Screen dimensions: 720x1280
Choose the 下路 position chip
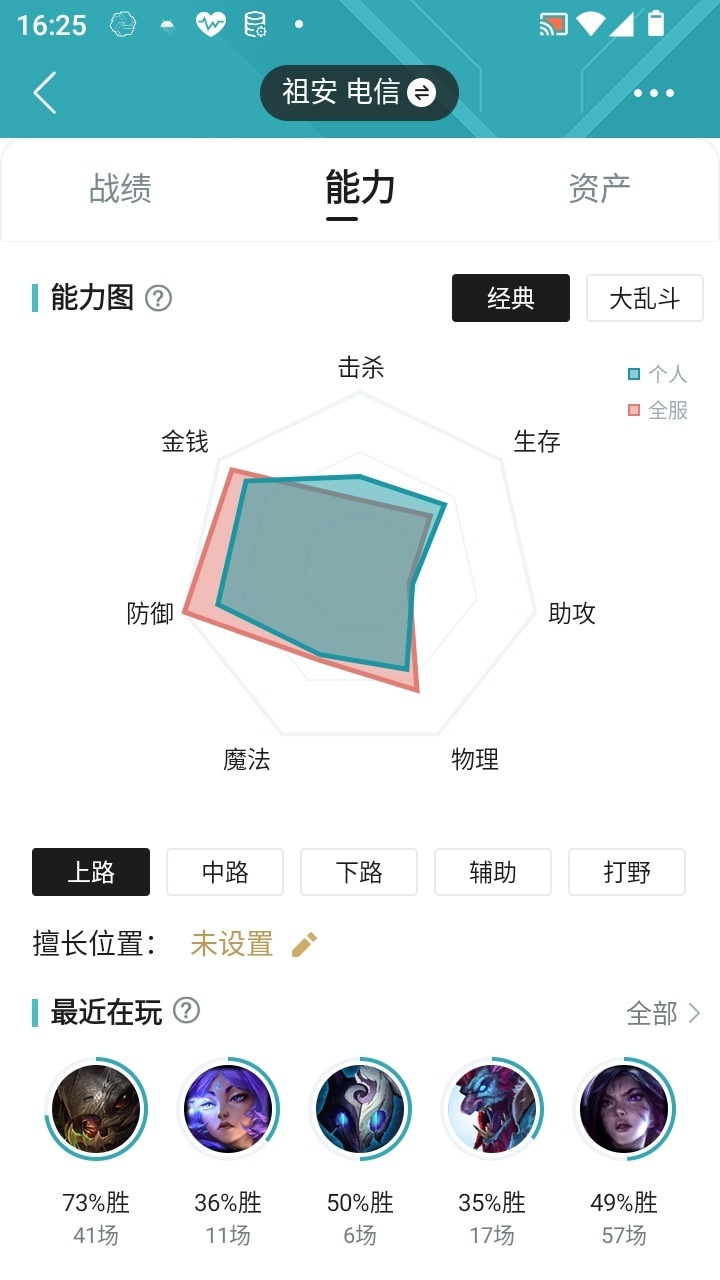(x=359, y=872)
